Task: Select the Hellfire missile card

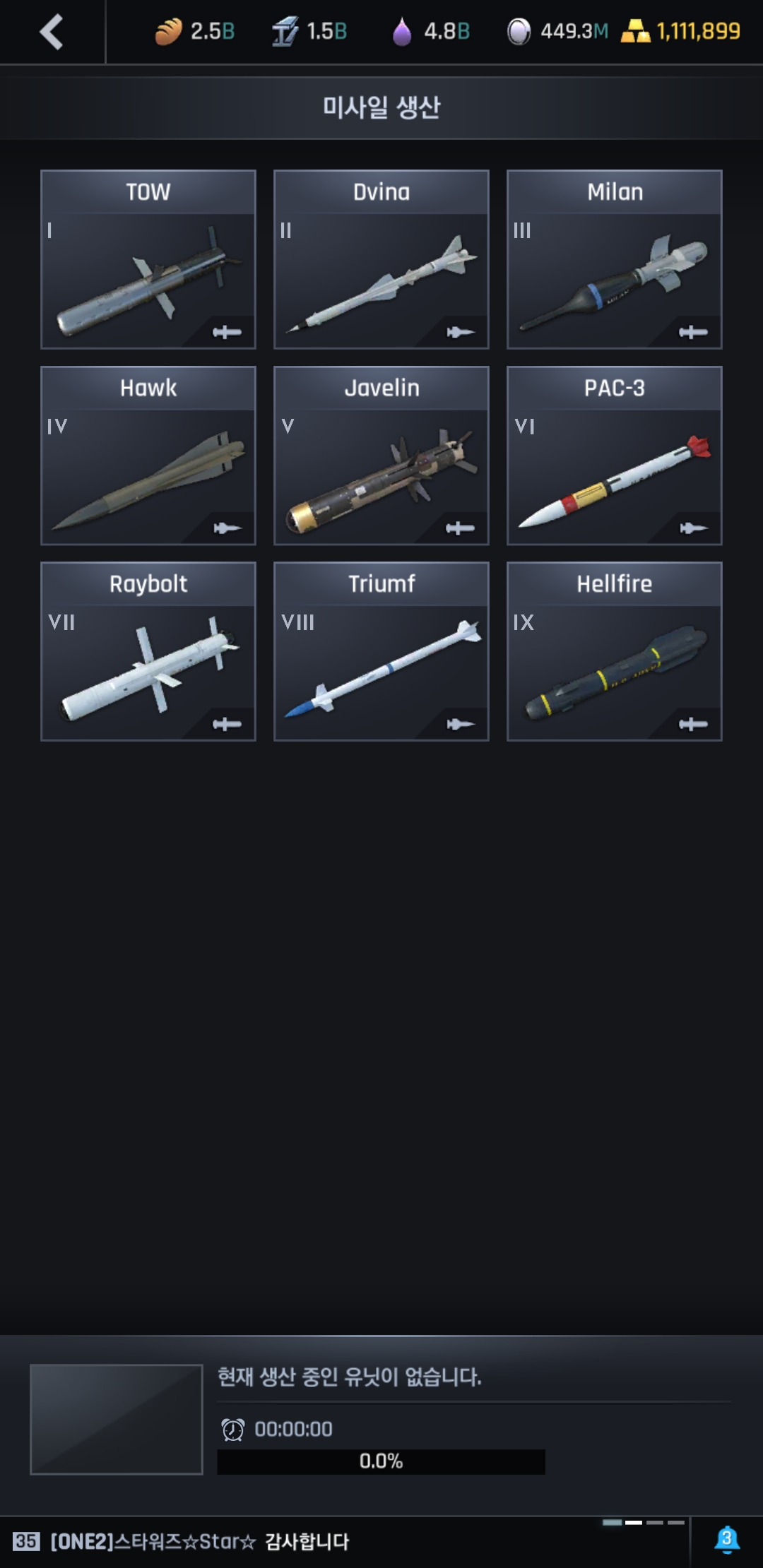Action: point(615,651)
